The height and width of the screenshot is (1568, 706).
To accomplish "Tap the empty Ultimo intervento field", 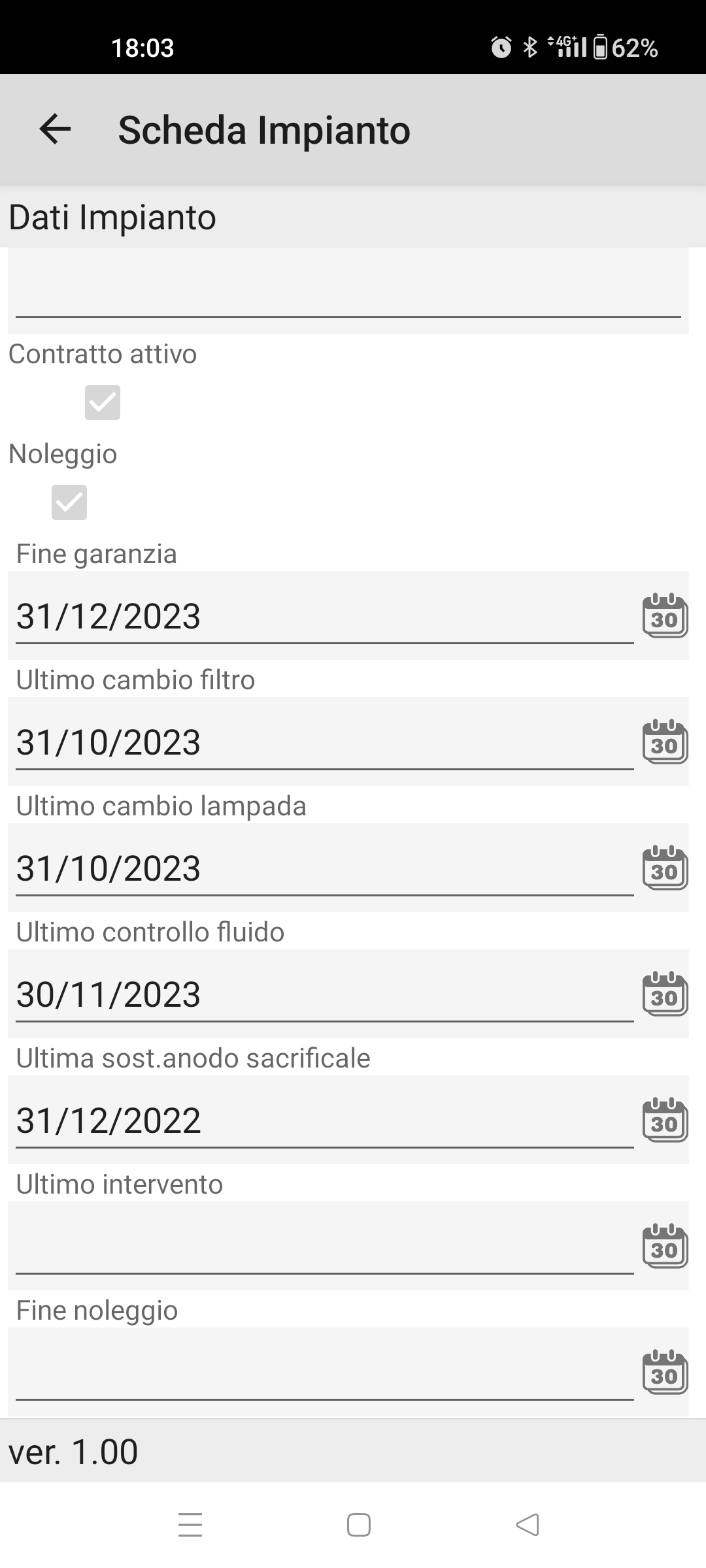I will [325, 1247].
